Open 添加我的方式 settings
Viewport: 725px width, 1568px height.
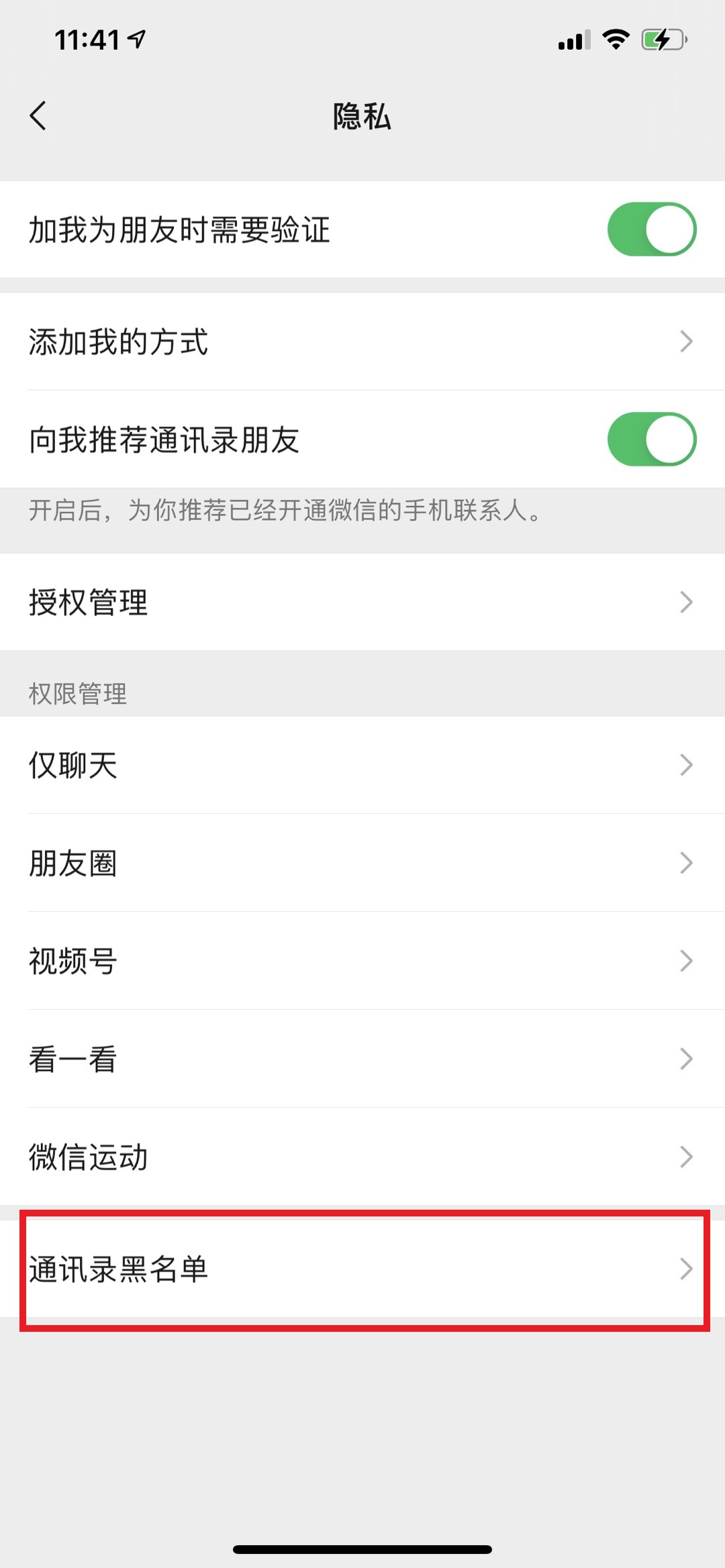[362, 342]
